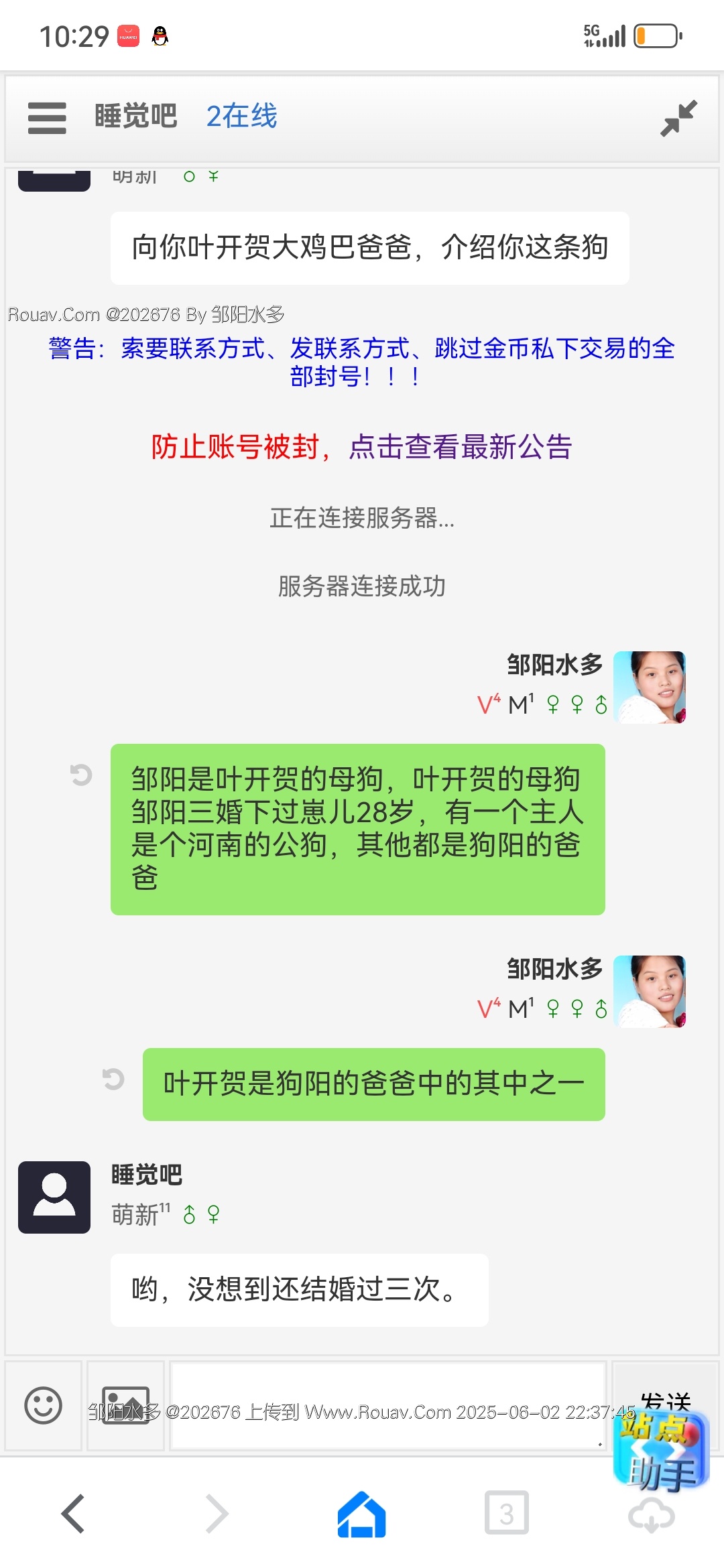Go back in the browser
Screen dimensions: 724x1568
tap(72, 1513)
